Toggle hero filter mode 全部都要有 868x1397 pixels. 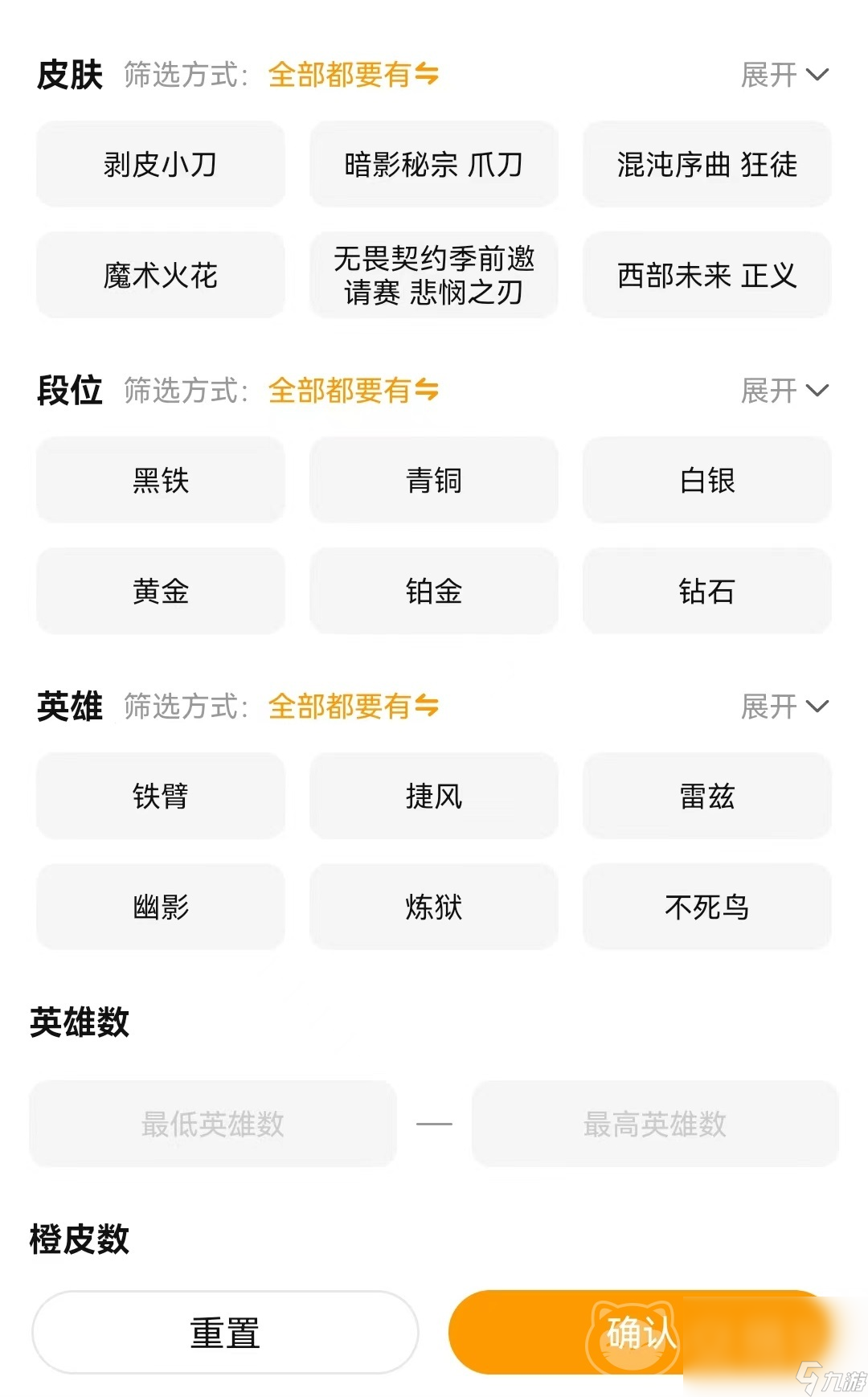pos(352,707)
